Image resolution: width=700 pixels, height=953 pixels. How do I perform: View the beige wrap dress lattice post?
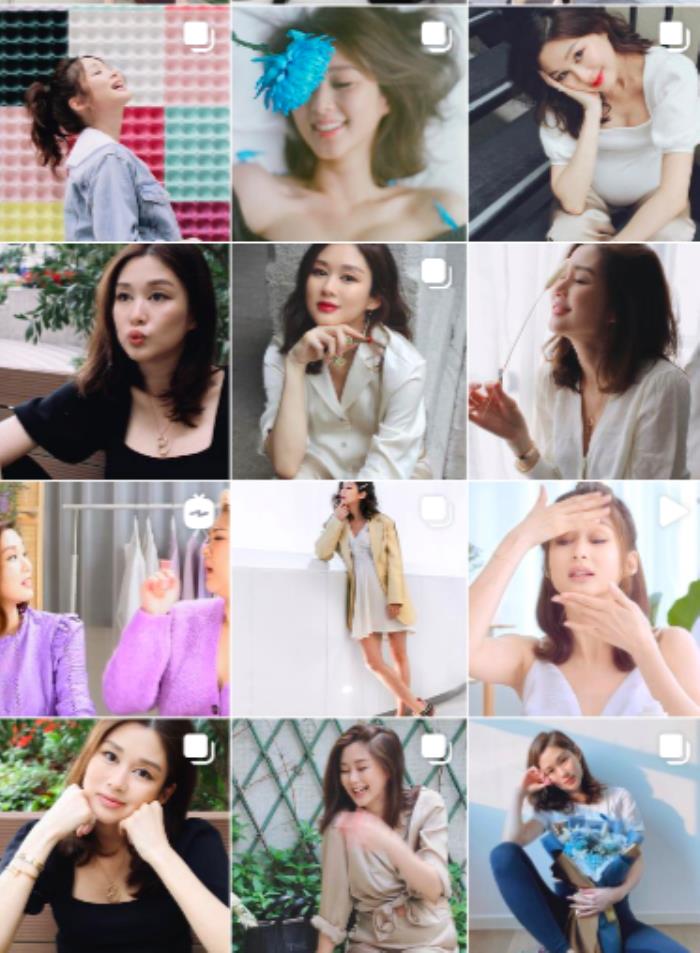point(348,836)
